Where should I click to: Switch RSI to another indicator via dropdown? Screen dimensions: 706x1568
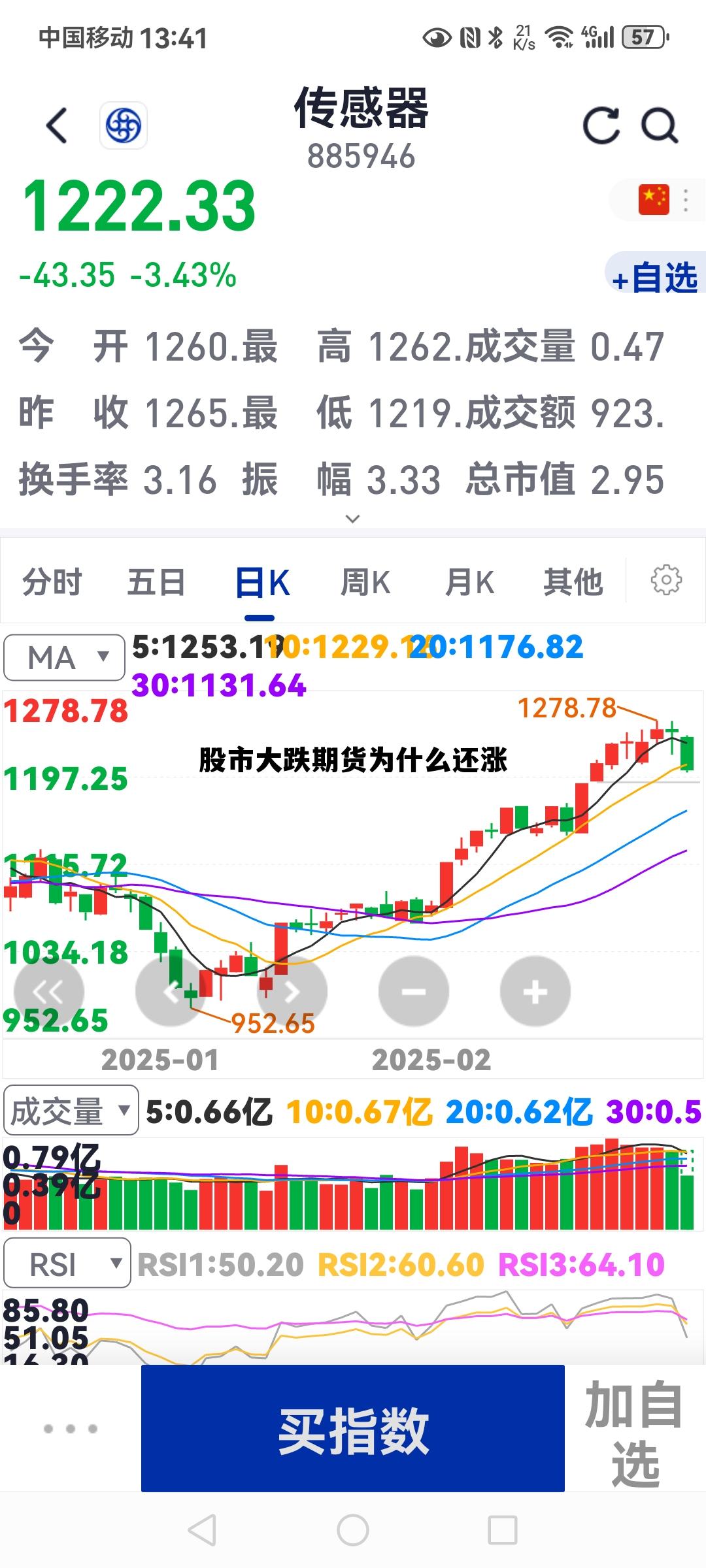(67, 1262)
